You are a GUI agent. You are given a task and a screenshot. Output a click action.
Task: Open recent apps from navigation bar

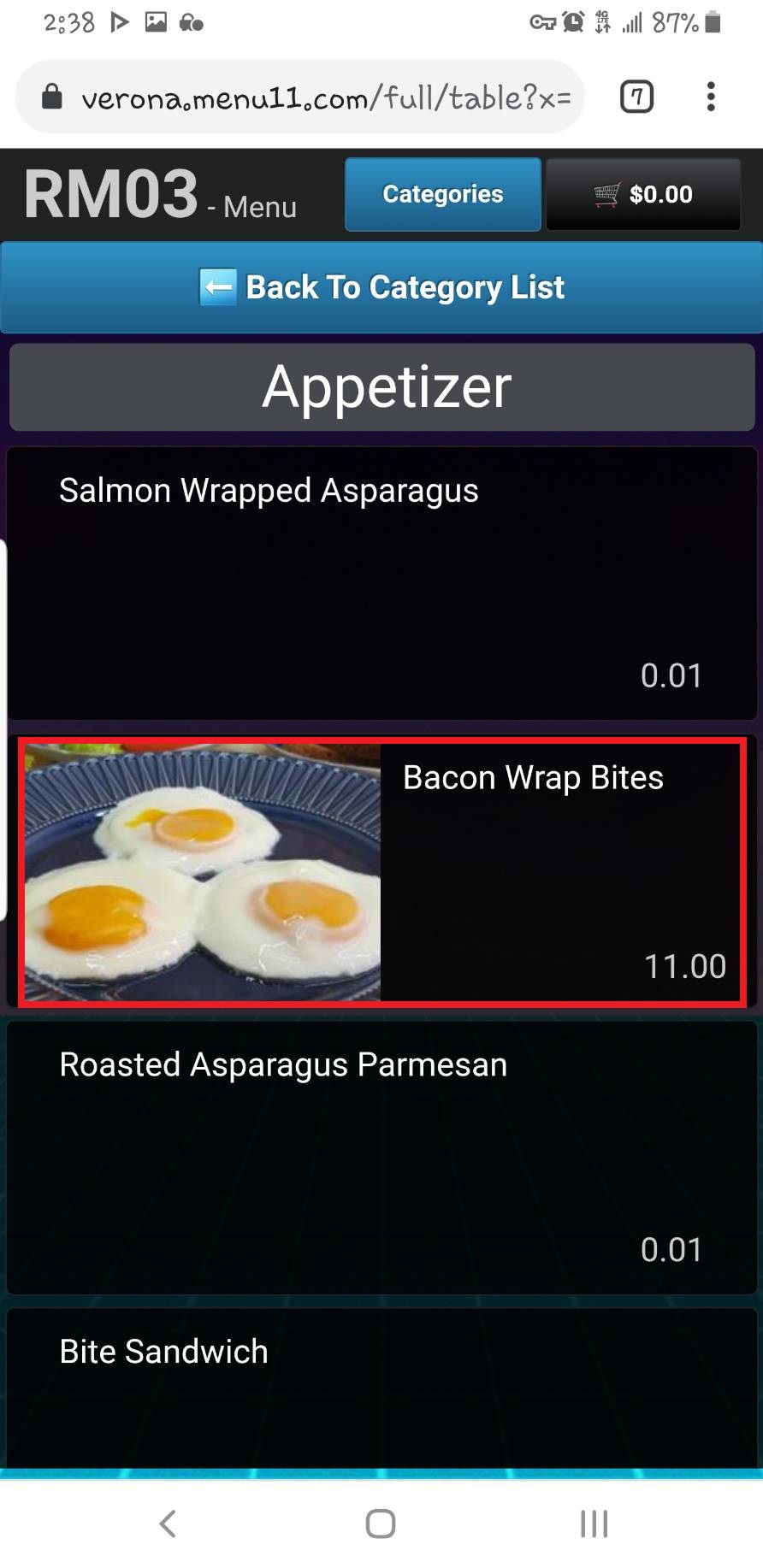coord(594,1523)
